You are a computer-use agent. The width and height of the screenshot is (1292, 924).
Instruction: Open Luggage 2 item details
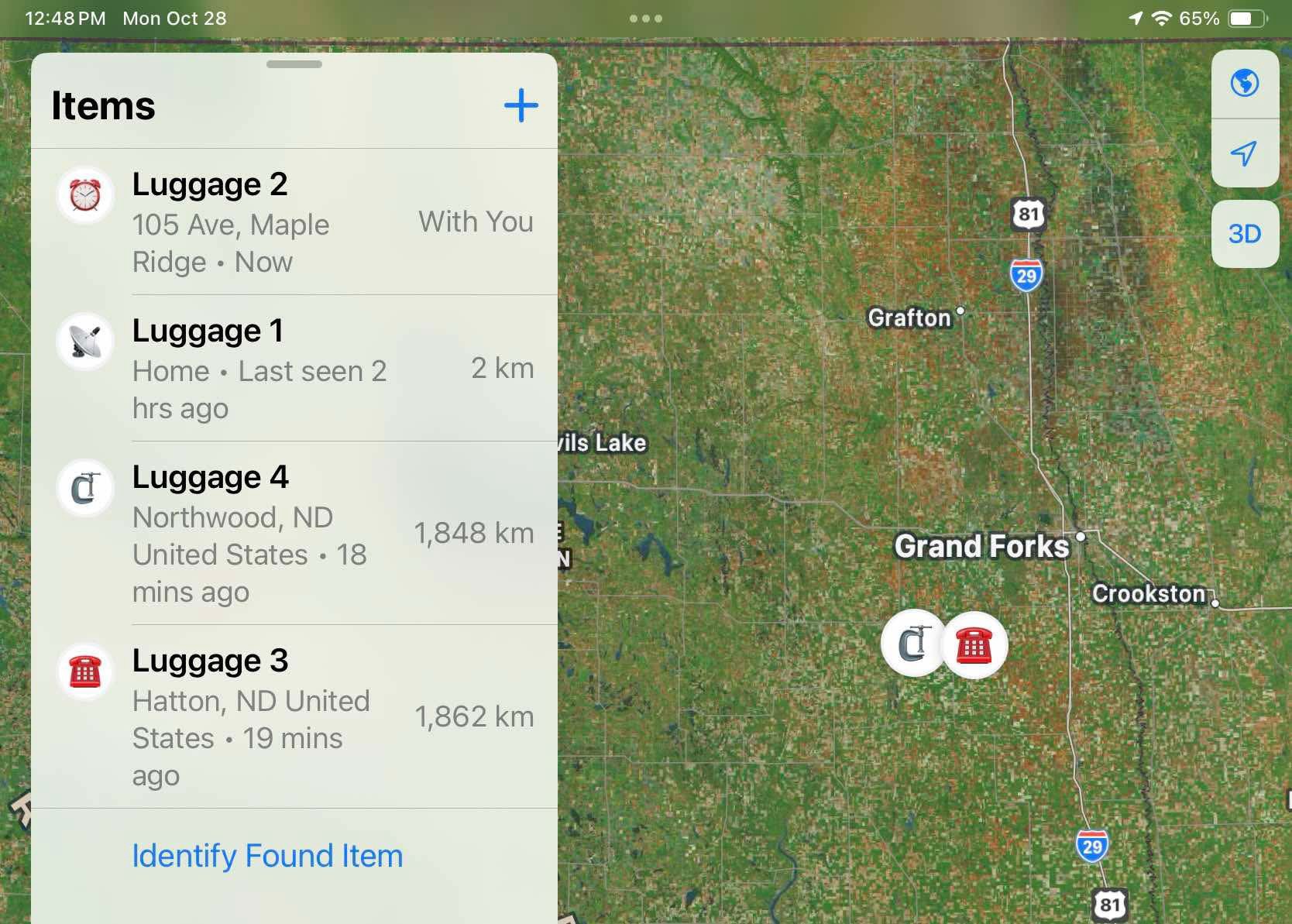click(x=294, y=222)
